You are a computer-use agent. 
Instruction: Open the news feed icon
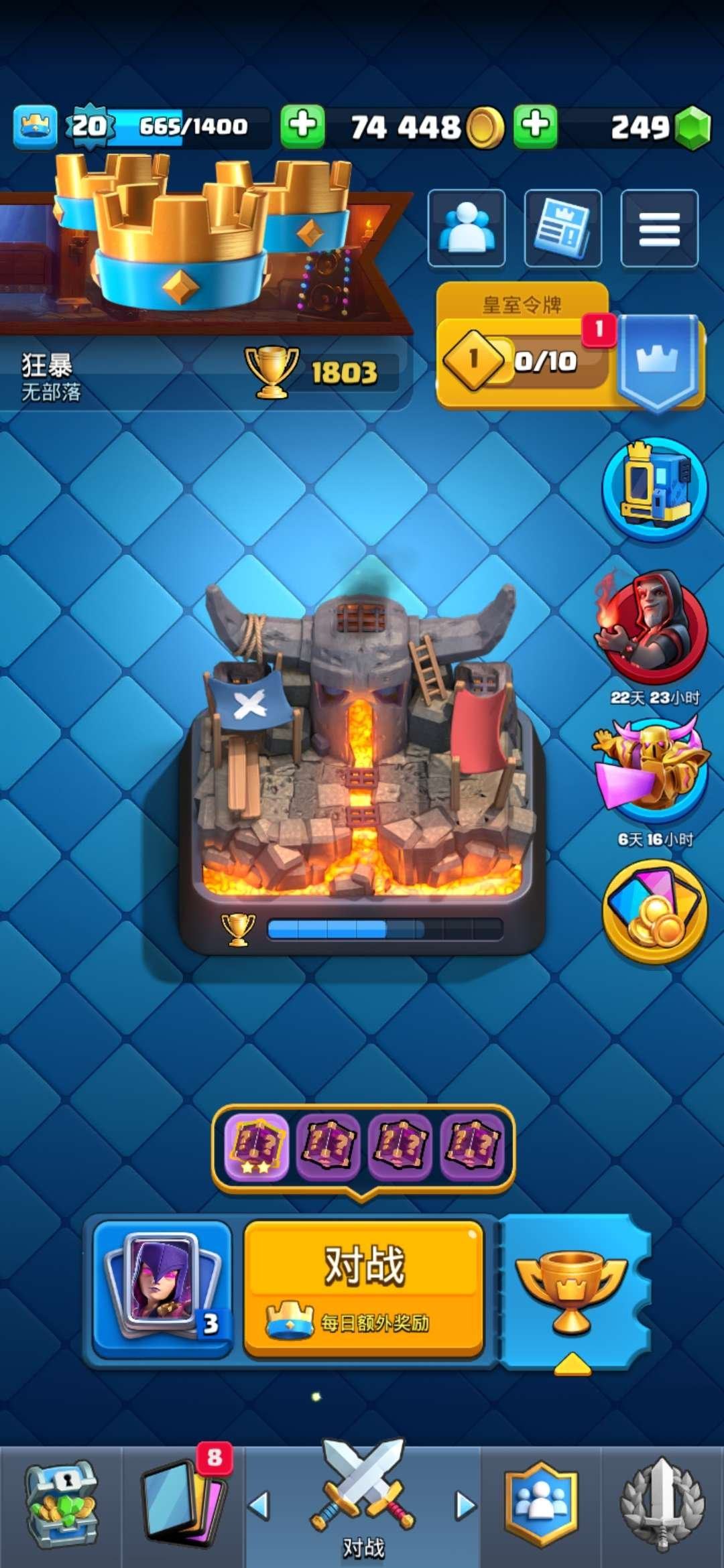[562, 228]
